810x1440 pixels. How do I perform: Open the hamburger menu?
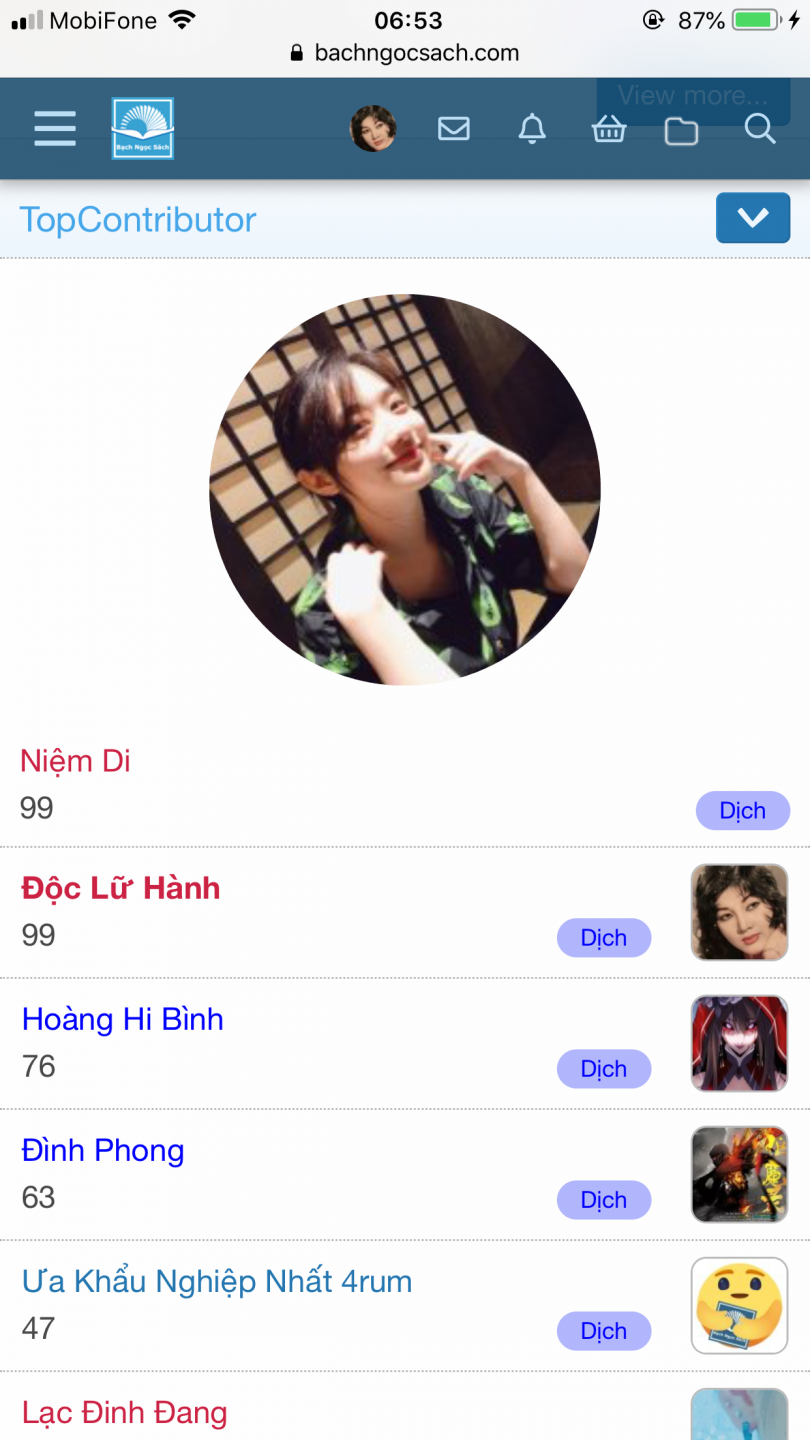(55, 128)
